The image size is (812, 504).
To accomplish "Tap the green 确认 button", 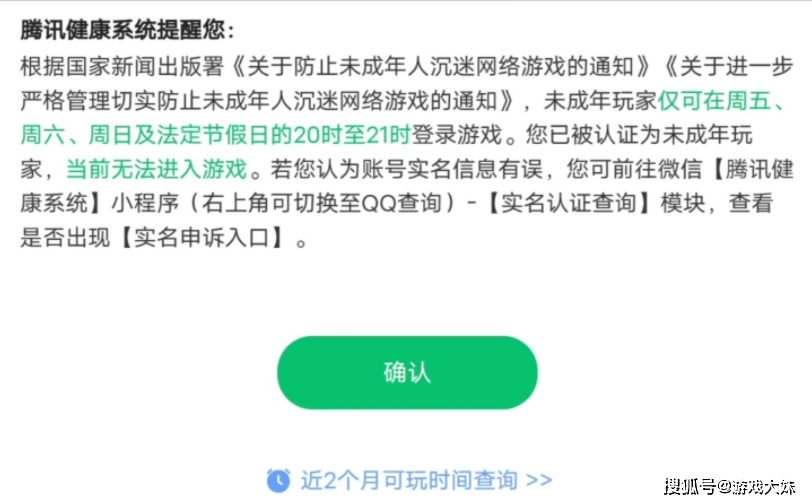I will (x=406, y=372).
